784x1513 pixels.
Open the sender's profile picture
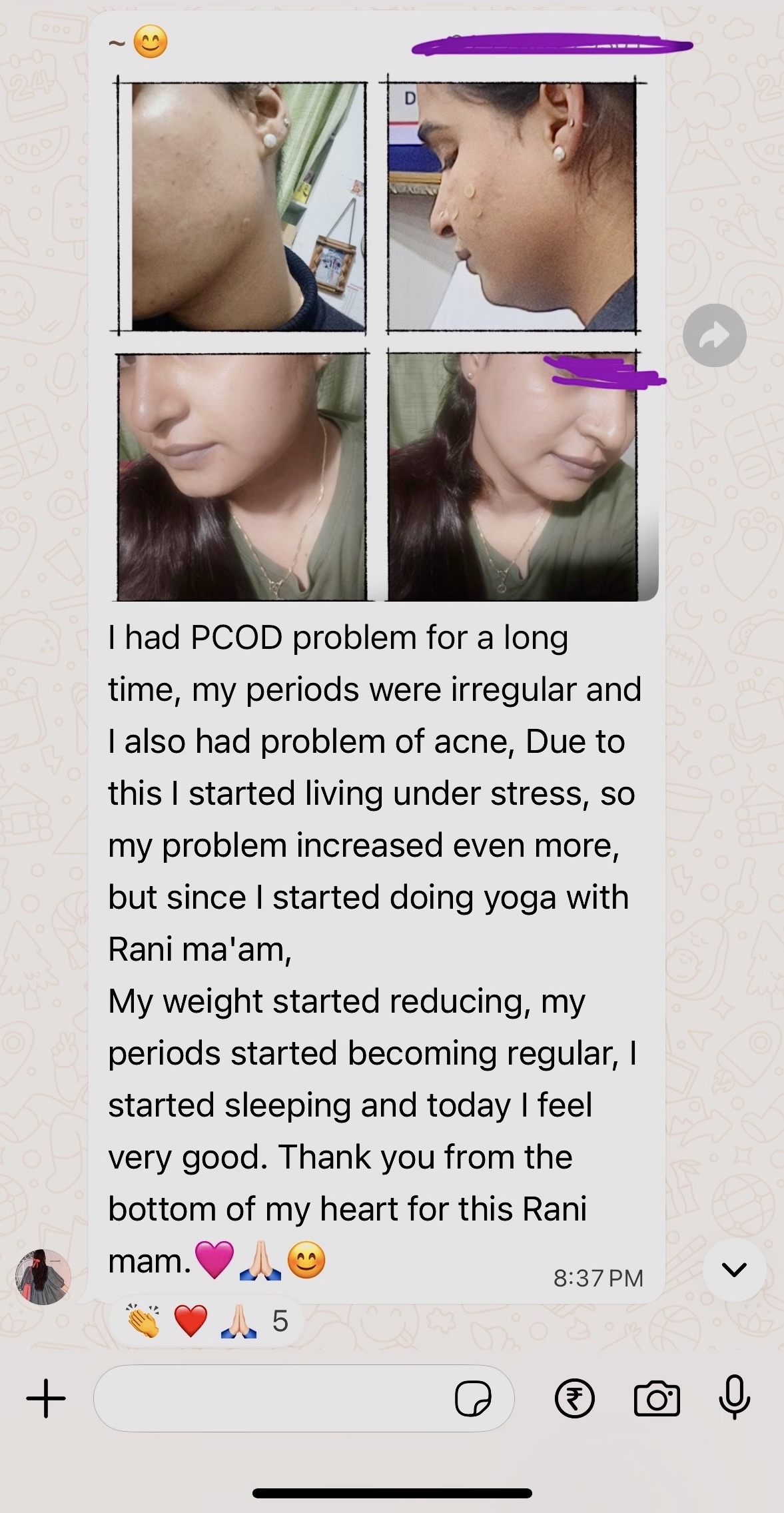point(43,1276)
